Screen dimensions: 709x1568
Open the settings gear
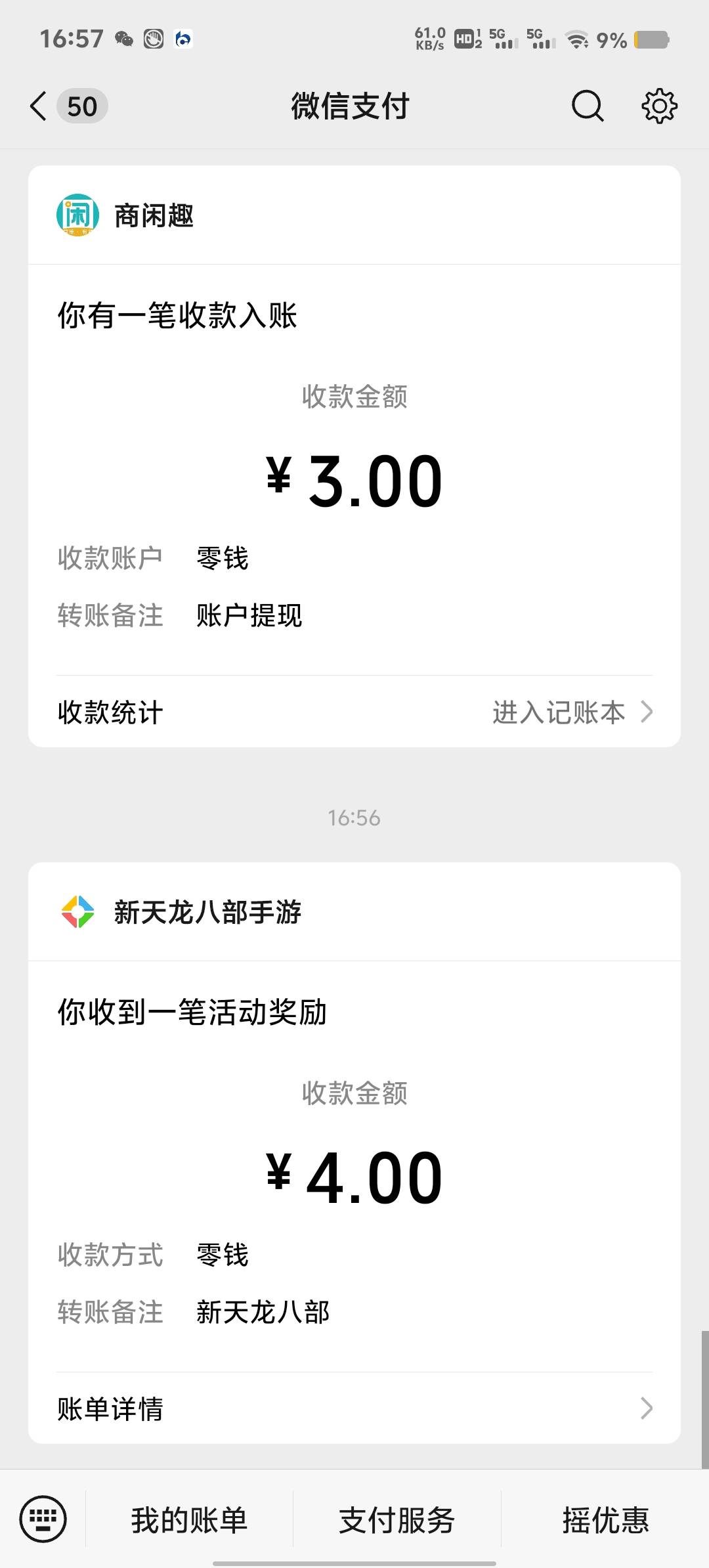coord(658,106)
